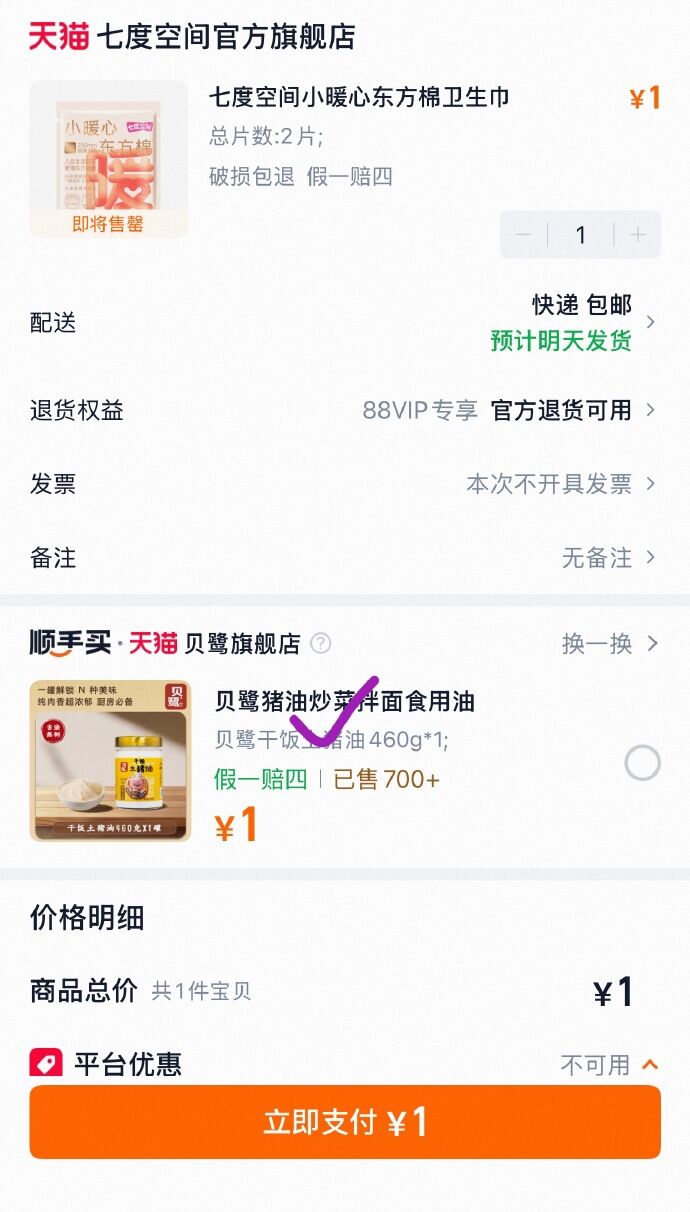Screen dimensions: 690x1212
Task: Increase item quantity with plus button
Action: (637, 235)
